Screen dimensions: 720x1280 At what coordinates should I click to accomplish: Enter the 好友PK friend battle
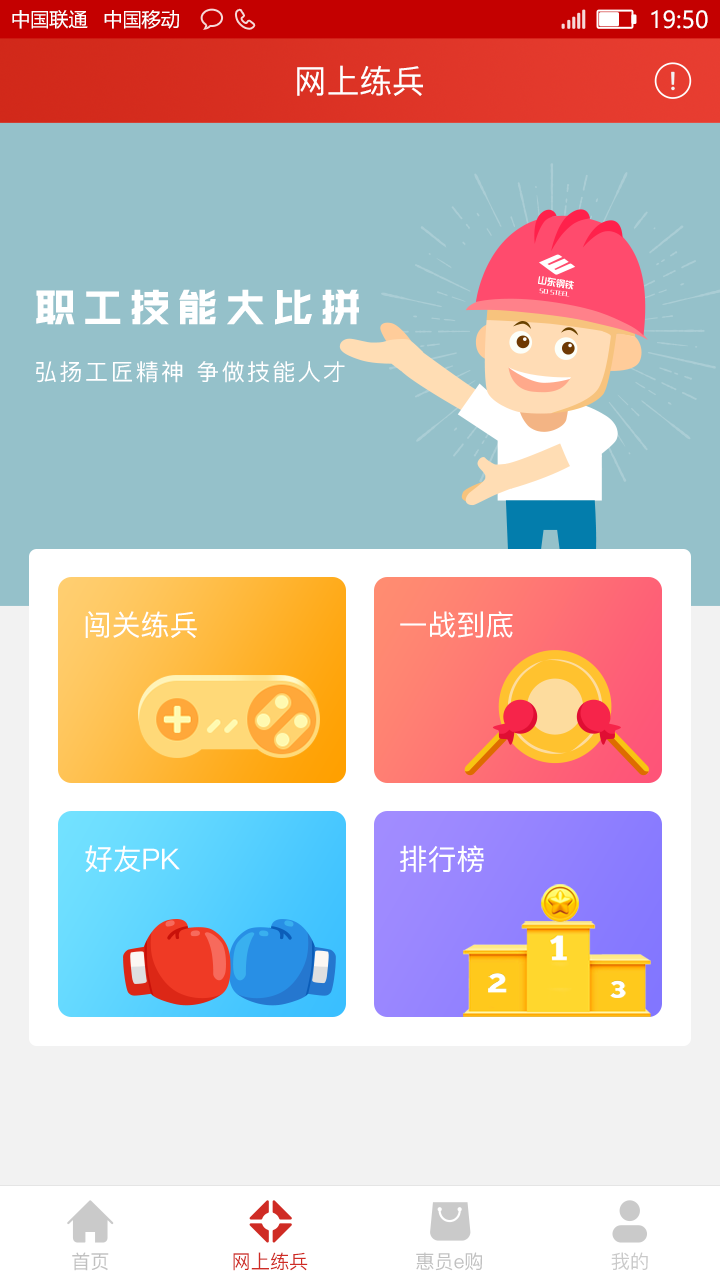(201, 913)
